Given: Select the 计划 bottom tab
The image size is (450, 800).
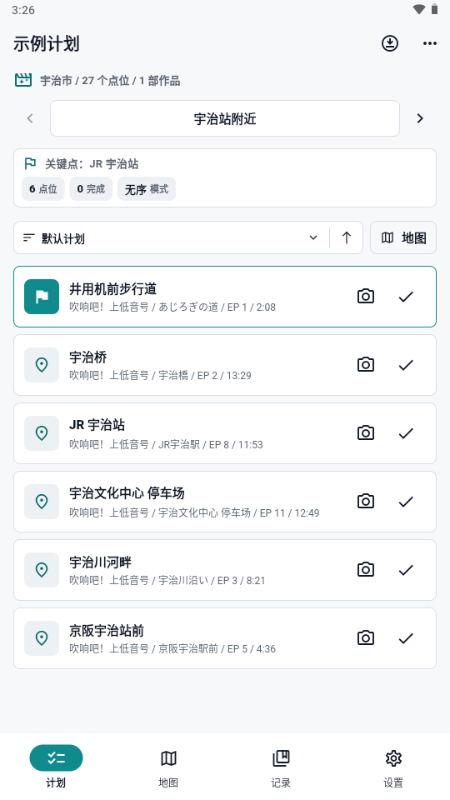Looking at the screenshot, I should coord(56,767).
